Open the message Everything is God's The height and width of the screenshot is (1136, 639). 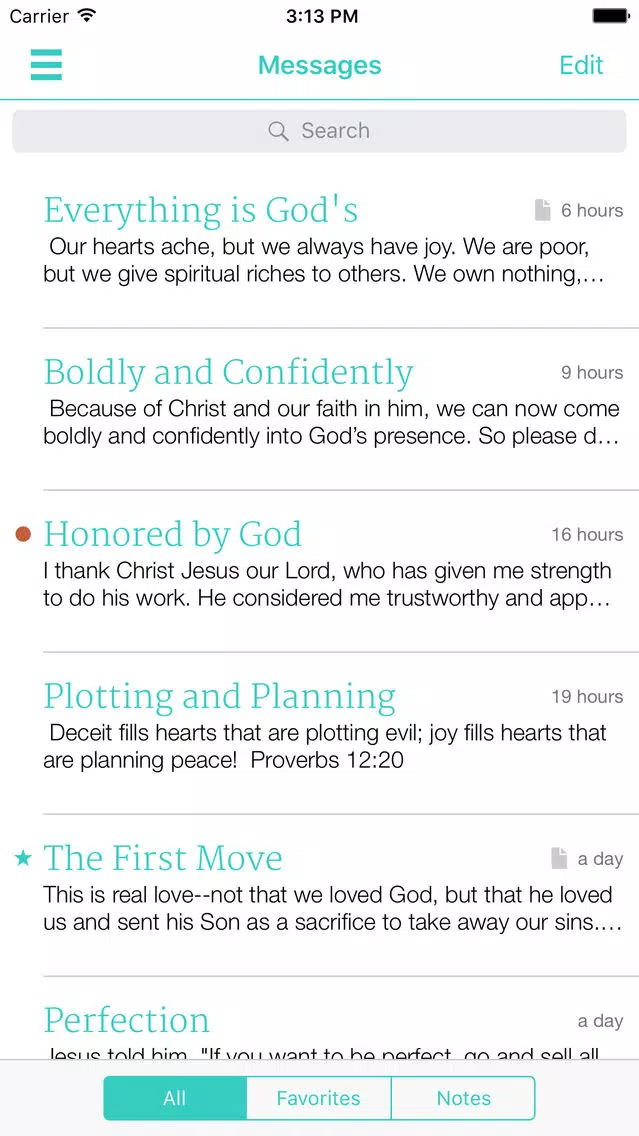[x=320, y=247]
